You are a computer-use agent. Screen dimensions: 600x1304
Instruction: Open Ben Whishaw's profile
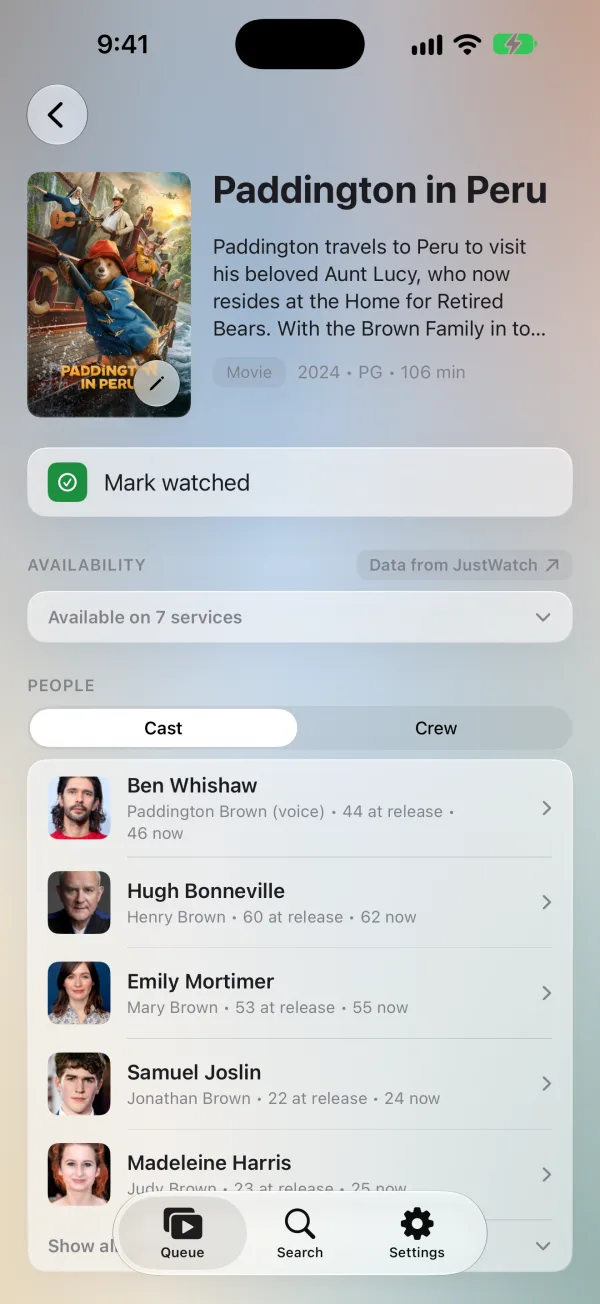click(x=300, y=808)
